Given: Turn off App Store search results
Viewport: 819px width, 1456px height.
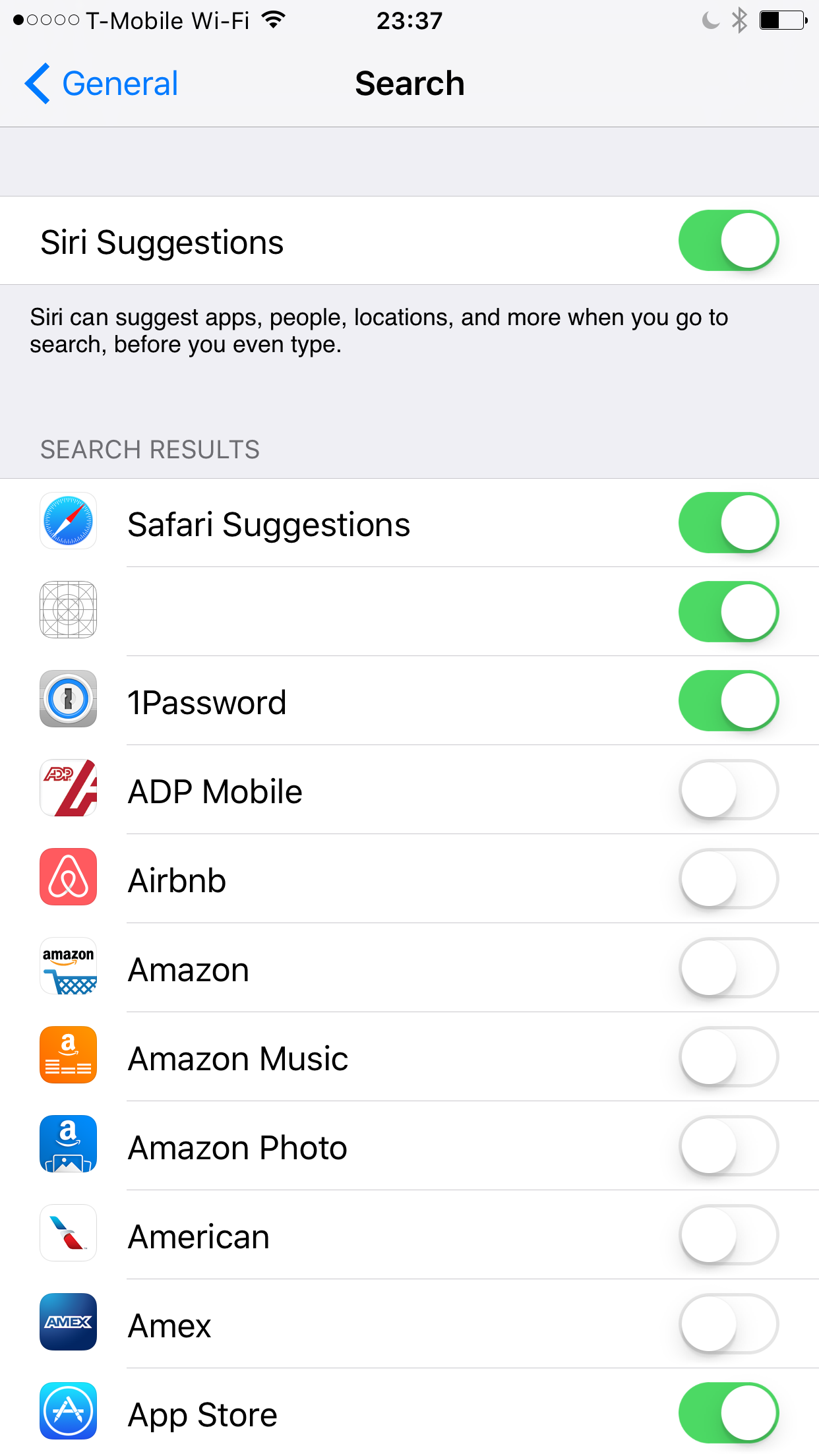Looking at the screenshot, I should [x=728, y=1413].
